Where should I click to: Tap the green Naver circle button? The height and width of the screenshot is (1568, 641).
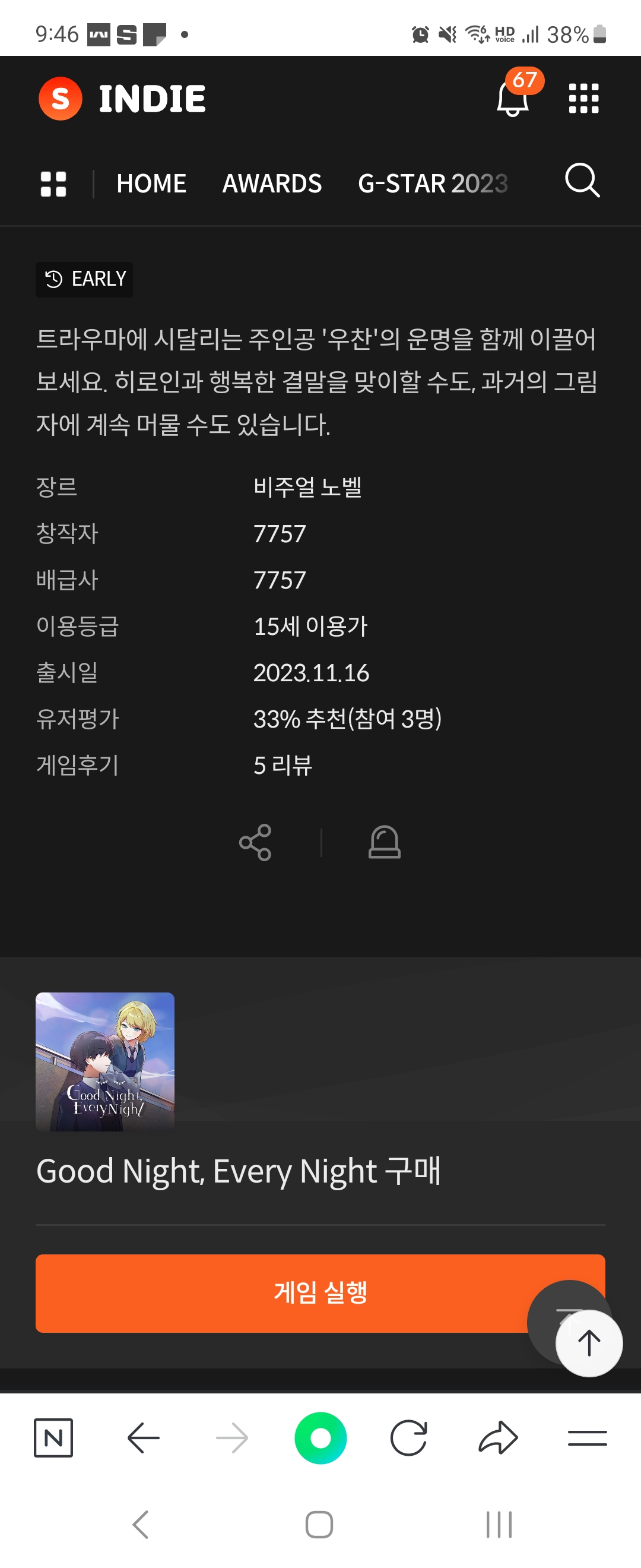(320, 1438)
